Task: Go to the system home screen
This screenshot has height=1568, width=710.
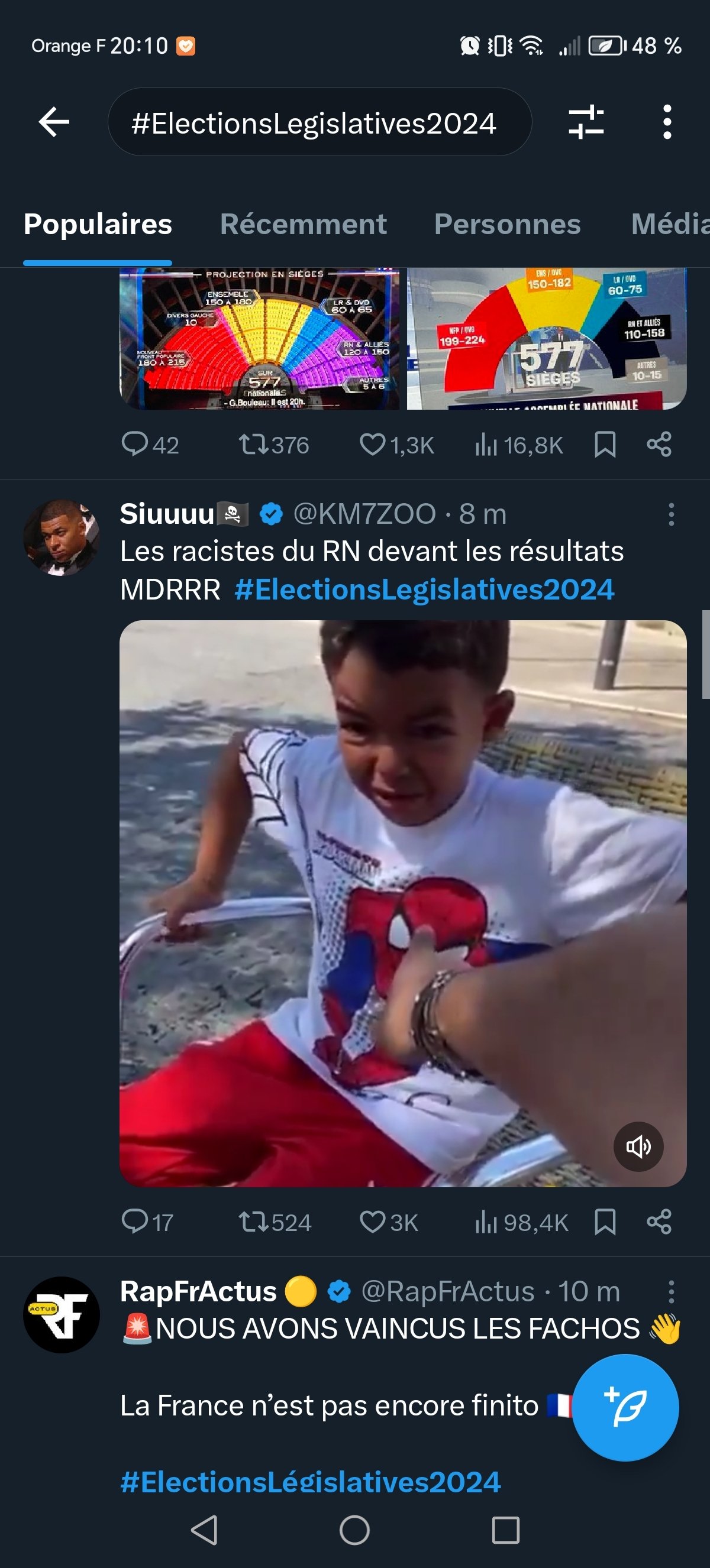Action: (x=354, y=1530)
